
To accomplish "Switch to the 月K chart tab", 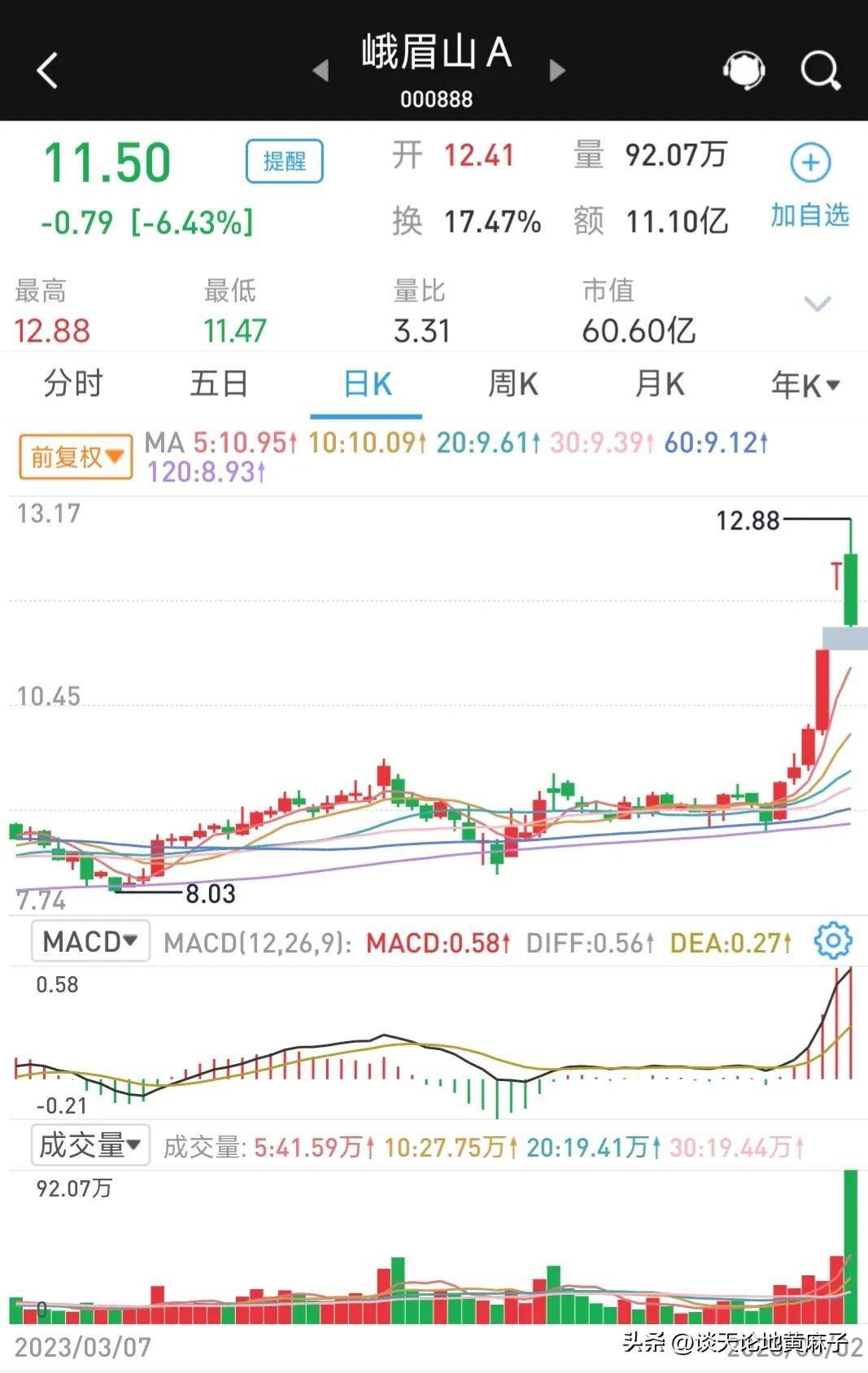I will 659,384.
